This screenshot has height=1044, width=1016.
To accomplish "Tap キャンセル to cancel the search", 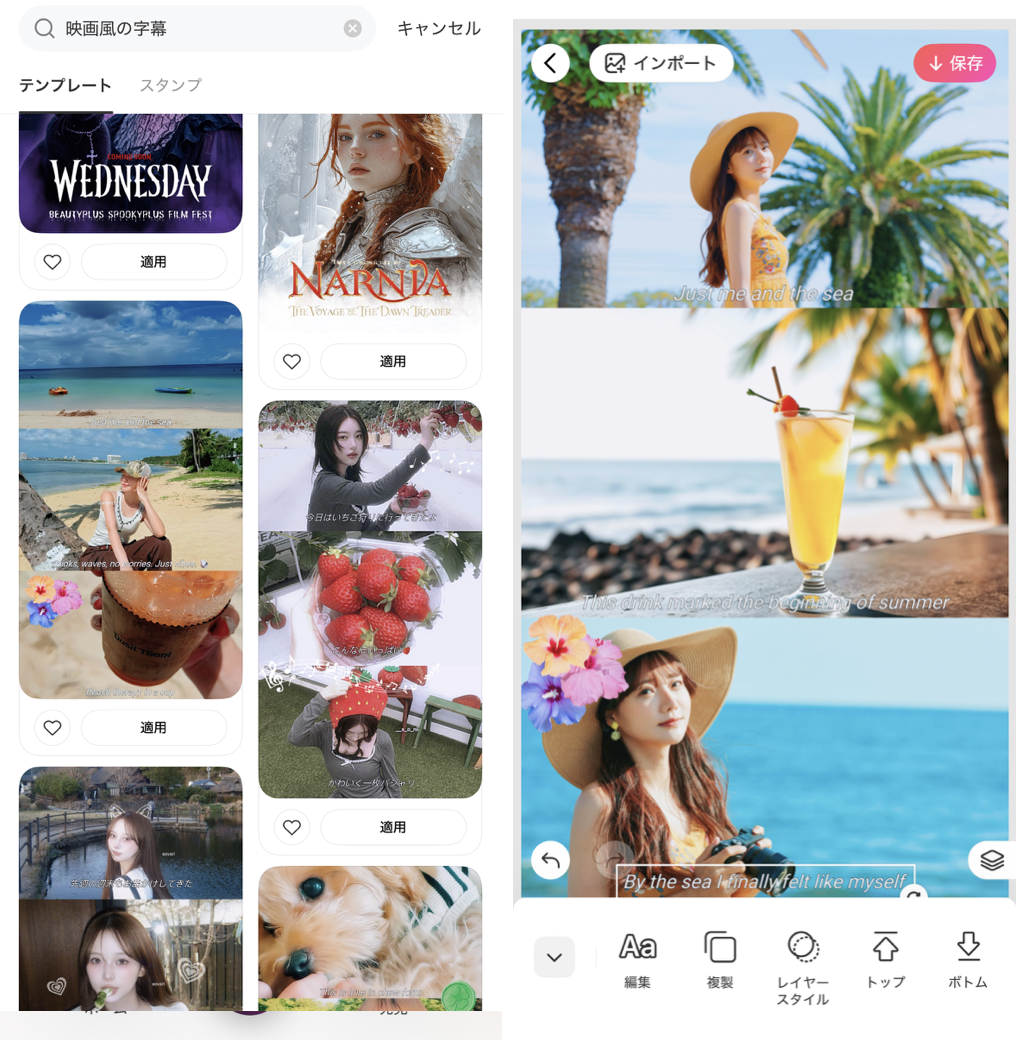I will pyautogui.click(x=438, y=28).
